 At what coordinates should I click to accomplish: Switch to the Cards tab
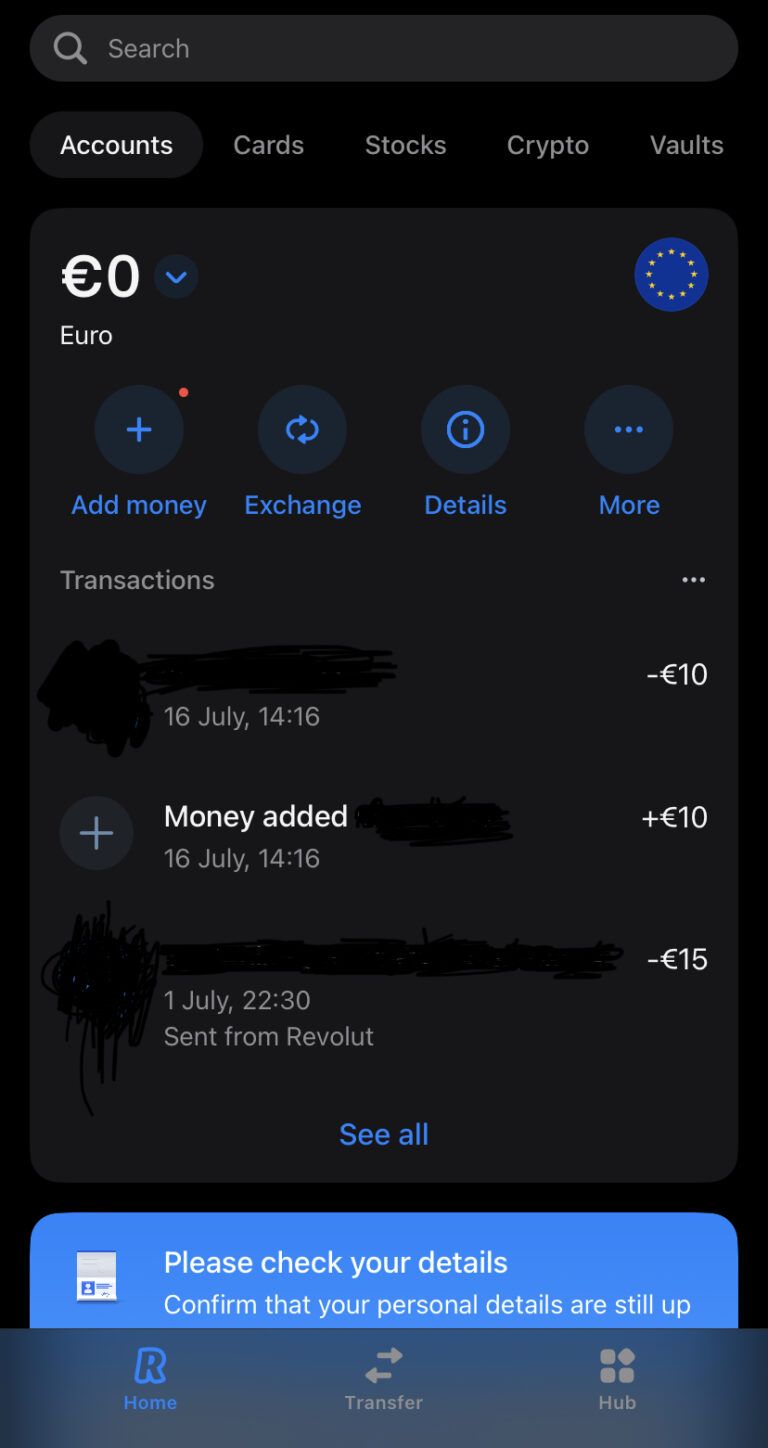268,144
